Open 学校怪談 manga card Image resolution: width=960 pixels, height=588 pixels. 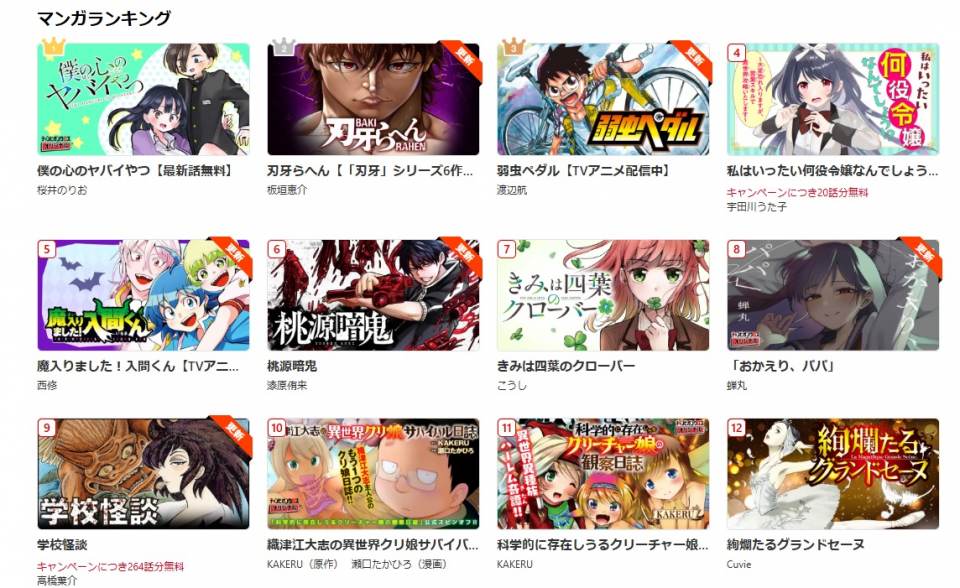coord(143,473)
